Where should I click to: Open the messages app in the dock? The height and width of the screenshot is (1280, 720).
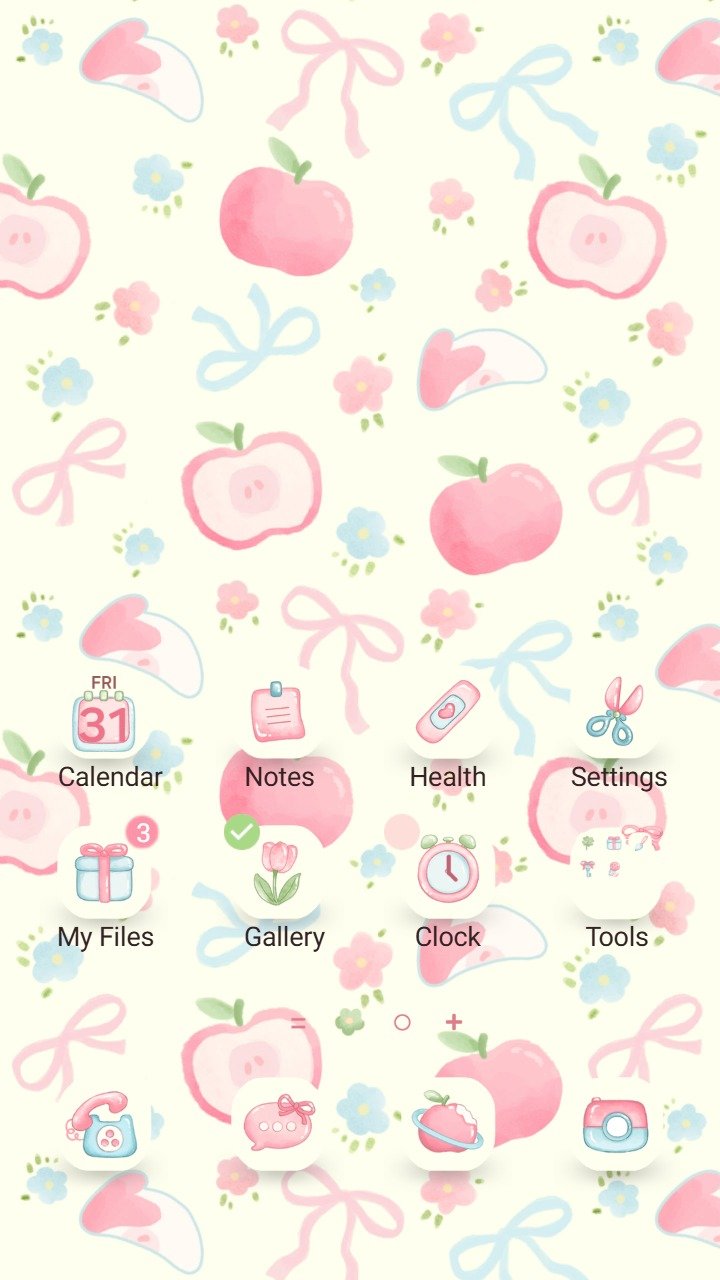[278, 1124]
